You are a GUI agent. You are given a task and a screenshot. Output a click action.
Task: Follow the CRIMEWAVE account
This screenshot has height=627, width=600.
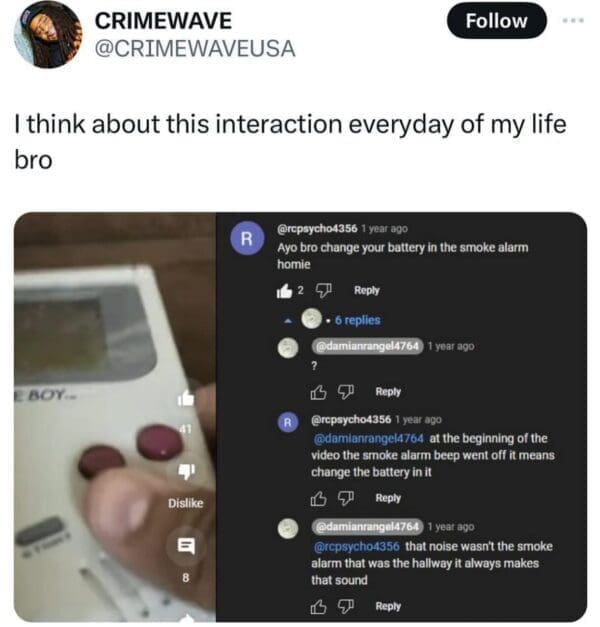(496, 21)
